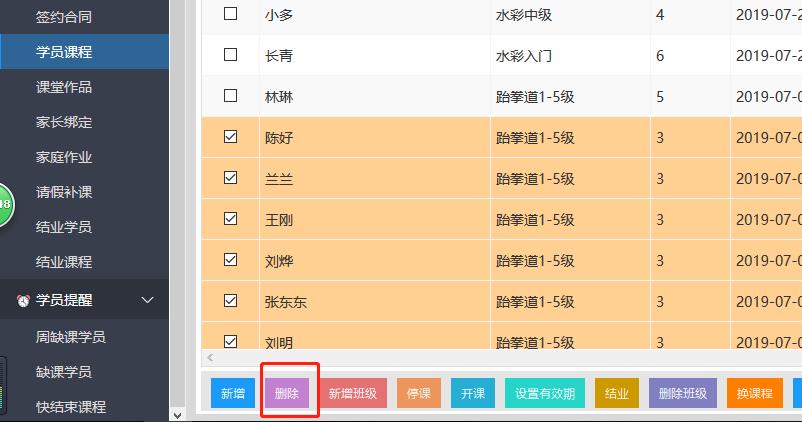Delete selected students with 删除
Image resolution: width=802 pixels, height=422 pixels.
pos(286,394)
